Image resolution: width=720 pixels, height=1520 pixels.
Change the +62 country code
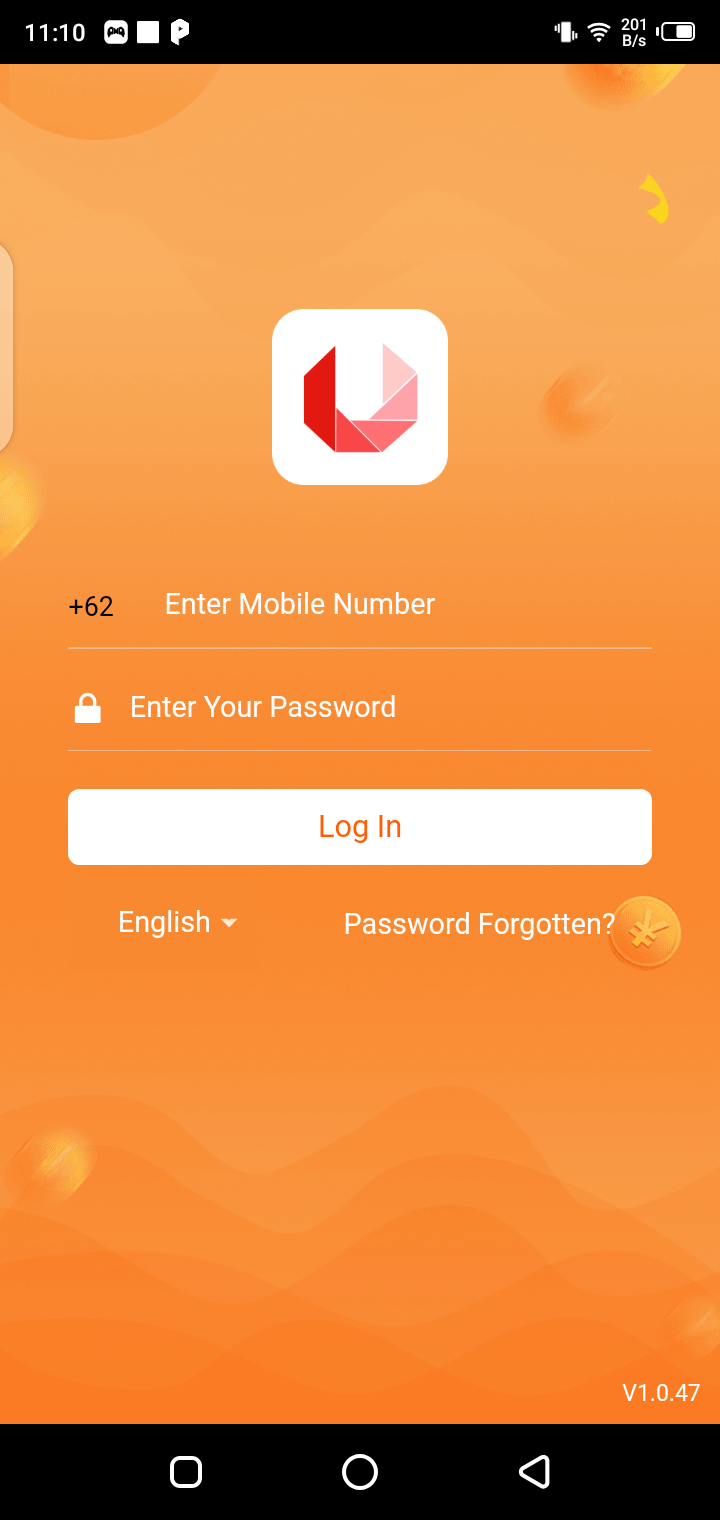[x=91, y=606]
